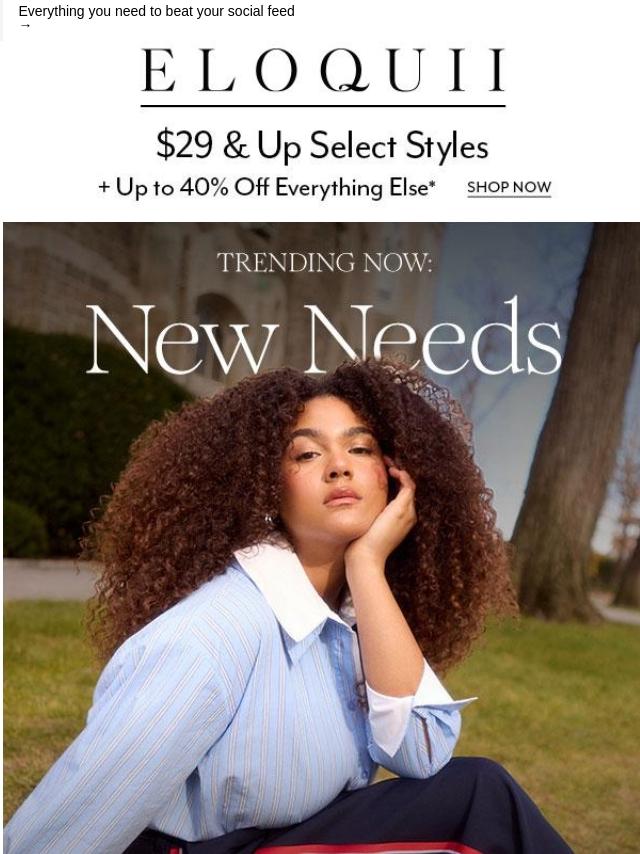The height and width of the screenshot is (854, 640).
Task: Follow the arrow link under the preheader text
Action: [25, 26]
